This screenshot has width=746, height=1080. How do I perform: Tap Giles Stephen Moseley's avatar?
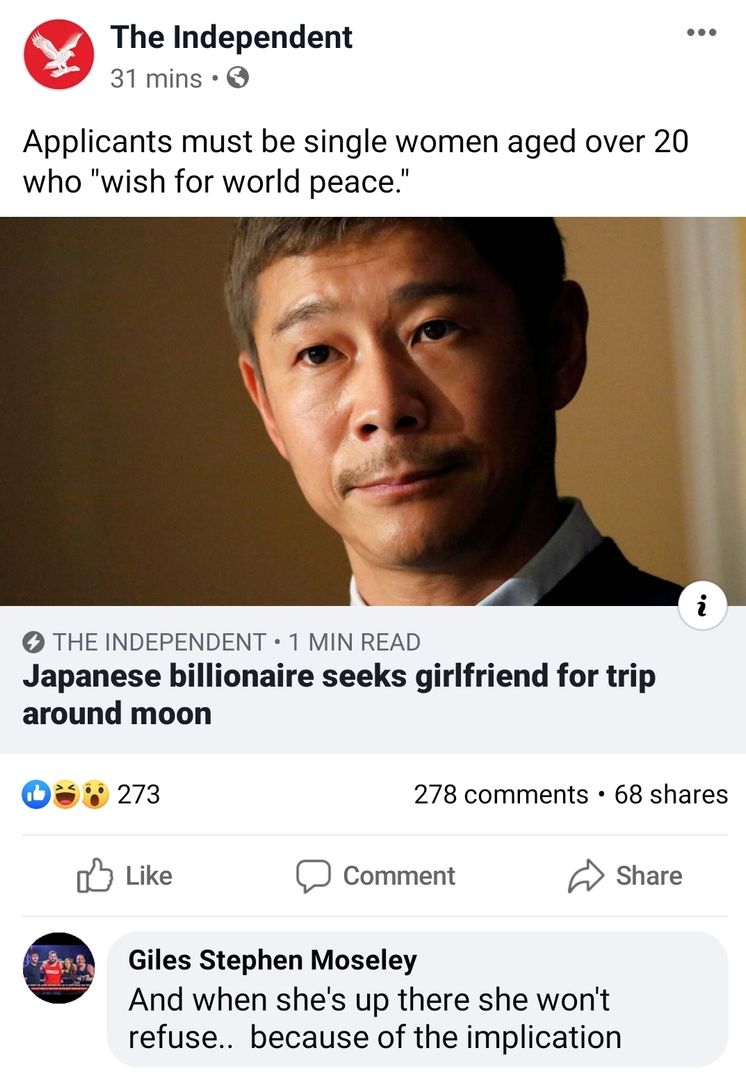[x=59, y=968]
